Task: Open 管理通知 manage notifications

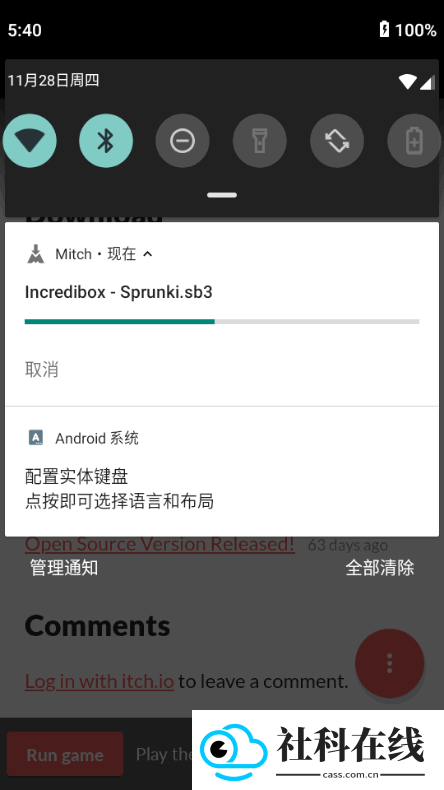Action: [64, 568]
